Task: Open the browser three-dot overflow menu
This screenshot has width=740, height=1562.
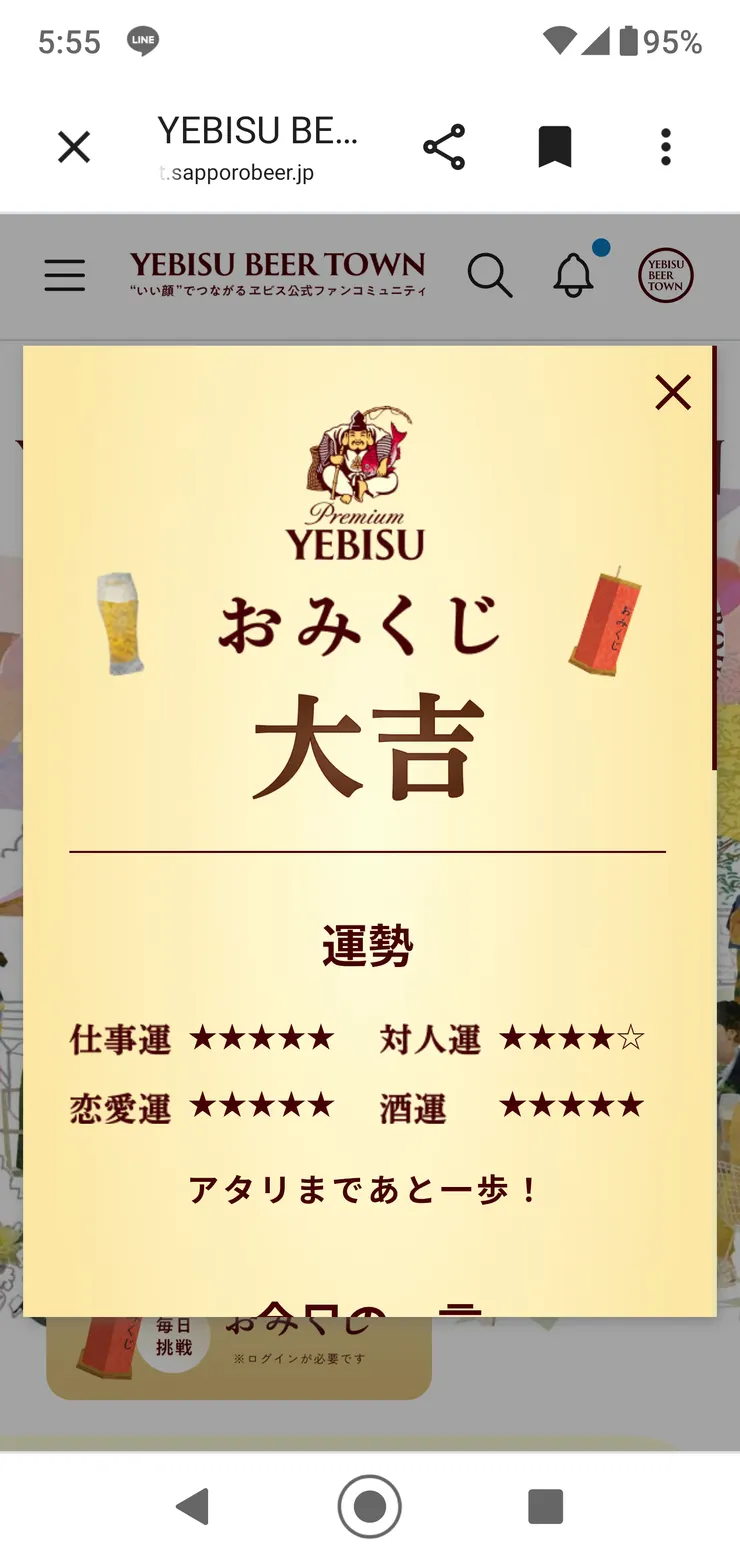Action: 664,146
